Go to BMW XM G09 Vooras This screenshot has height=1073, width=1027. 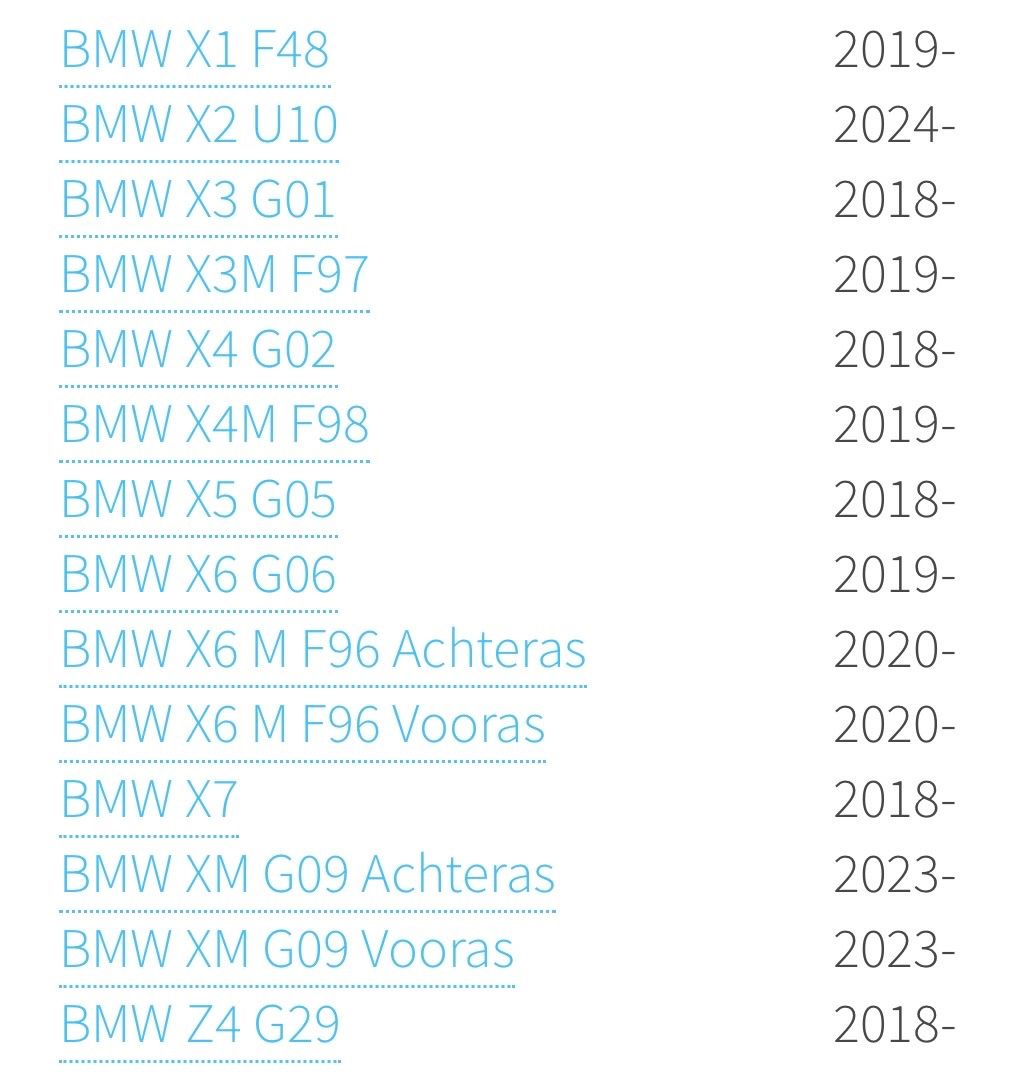pyautogui.click(x=287, y=950)
